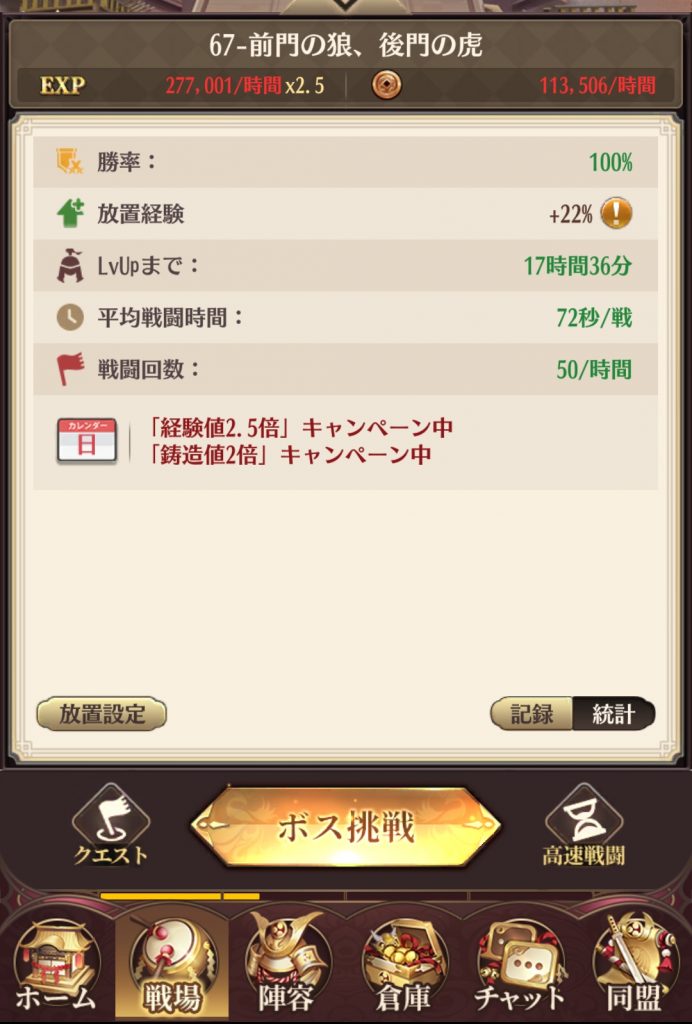
Task: Open the 戦場 battlefield tab
Action: pos(171,966)
